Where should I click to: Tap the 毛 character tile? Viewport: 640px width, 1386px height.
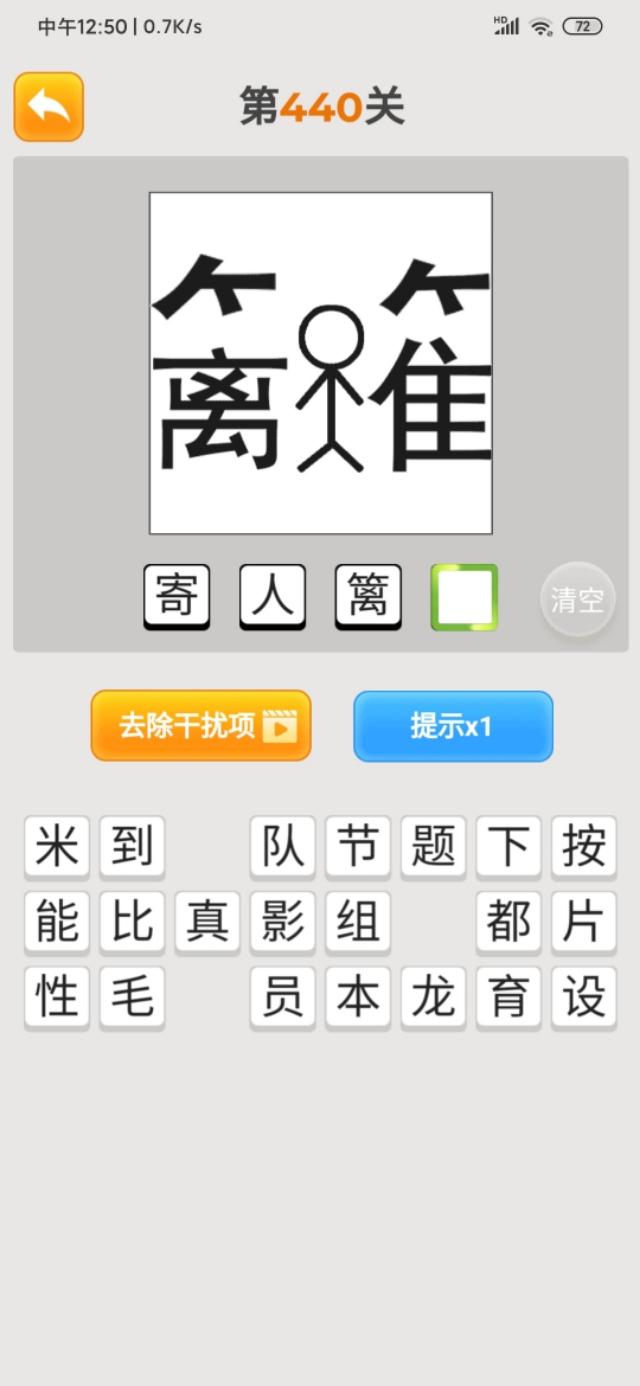point(132,997)
